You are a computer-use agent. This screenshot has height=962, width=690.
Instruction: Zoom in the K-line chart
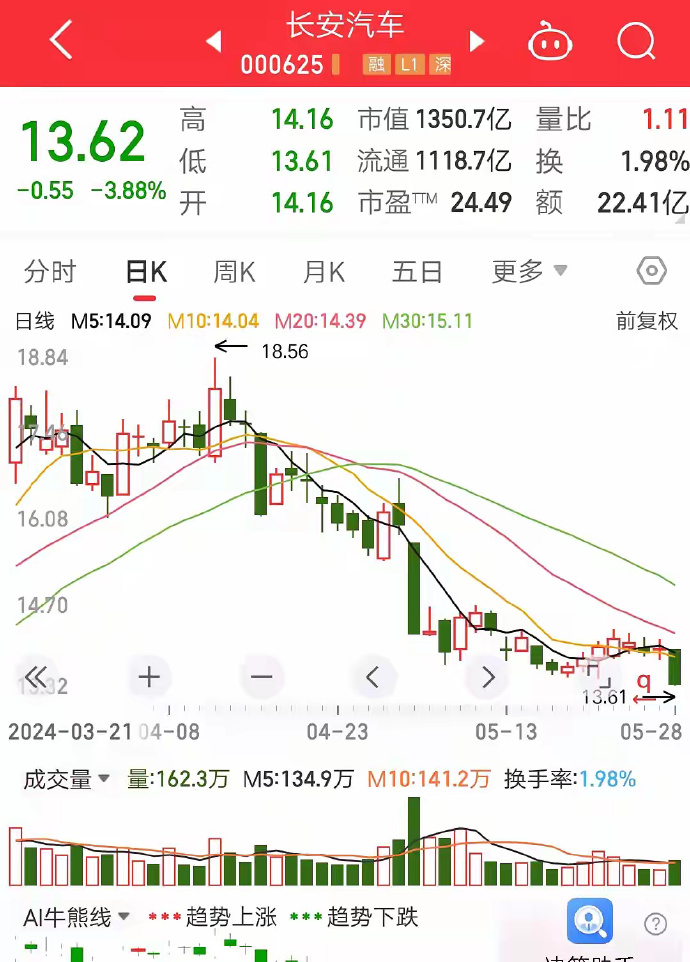click(x=149, y=678)
